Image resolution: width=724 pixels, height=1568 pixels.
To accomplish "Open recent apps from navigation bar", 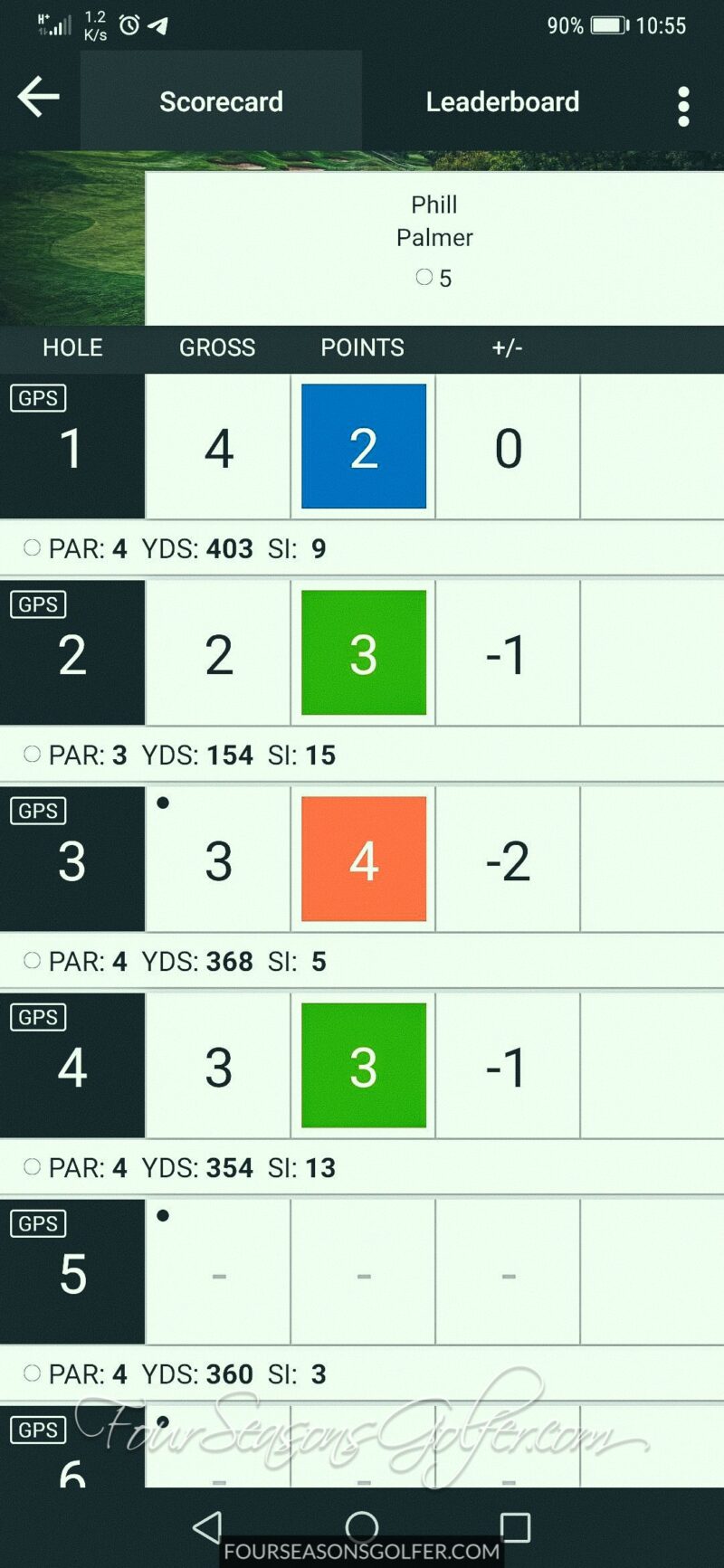I will tap(515, 1527).
